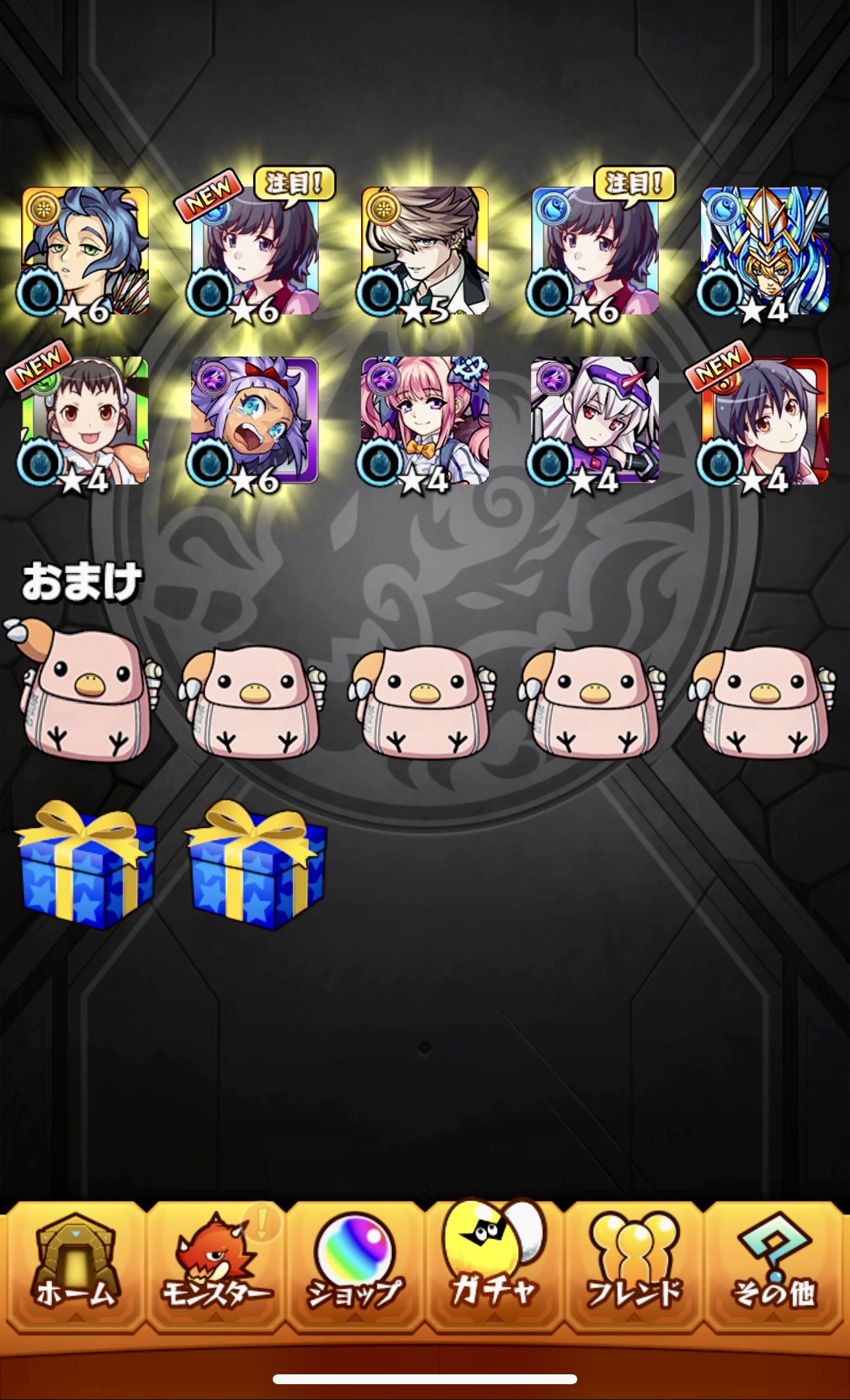Open the NEW ★6 dark-haired girl with 注目 badge
The image size is (850, 1400).
pos(255,251)
